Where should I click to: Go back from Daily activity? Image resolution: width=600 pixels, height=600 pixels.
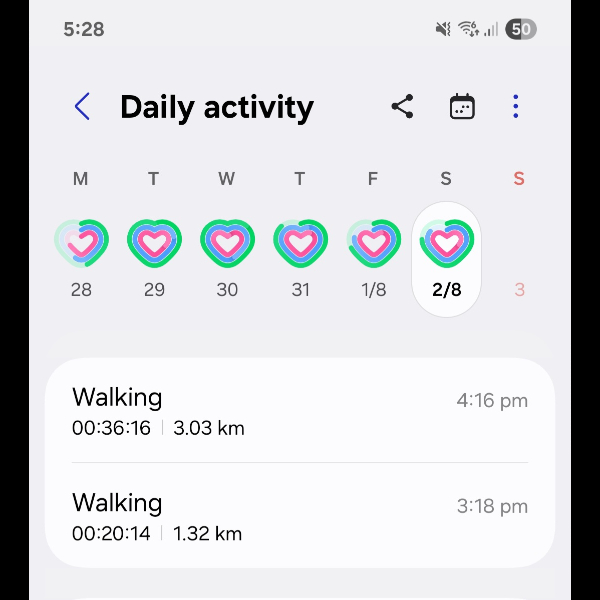coord(82,107)
